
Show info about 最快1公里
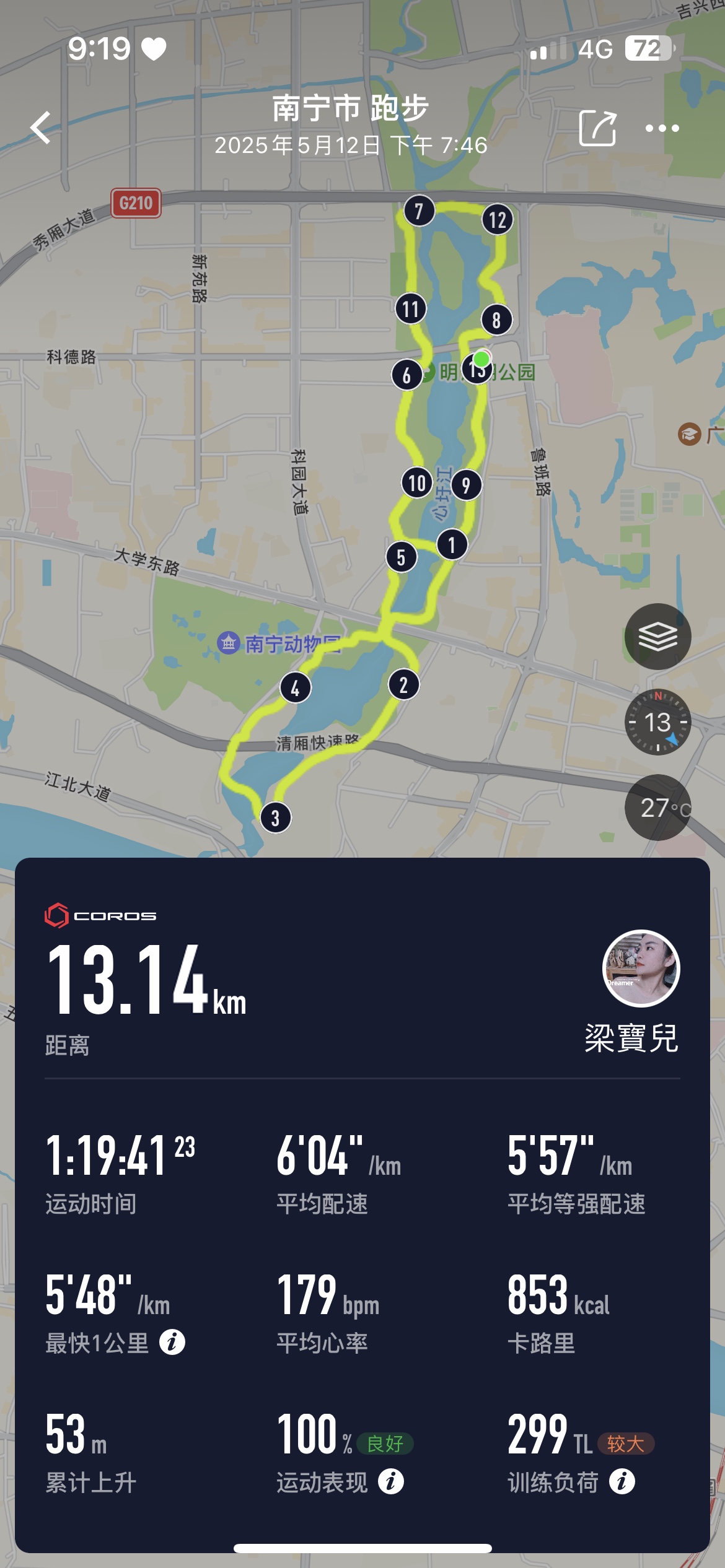tap(172, 1343)
